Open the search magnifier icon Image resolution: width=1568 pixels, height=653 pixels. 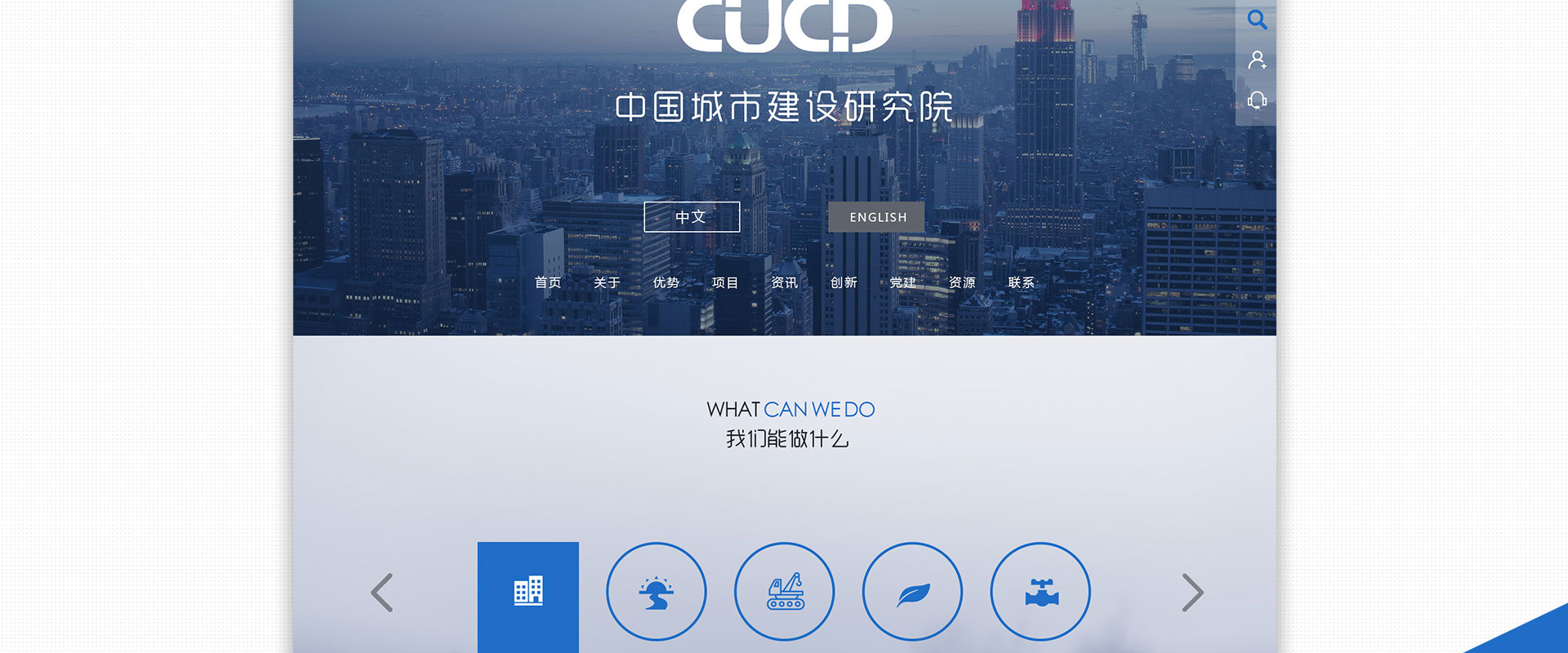pos(1257,20)
